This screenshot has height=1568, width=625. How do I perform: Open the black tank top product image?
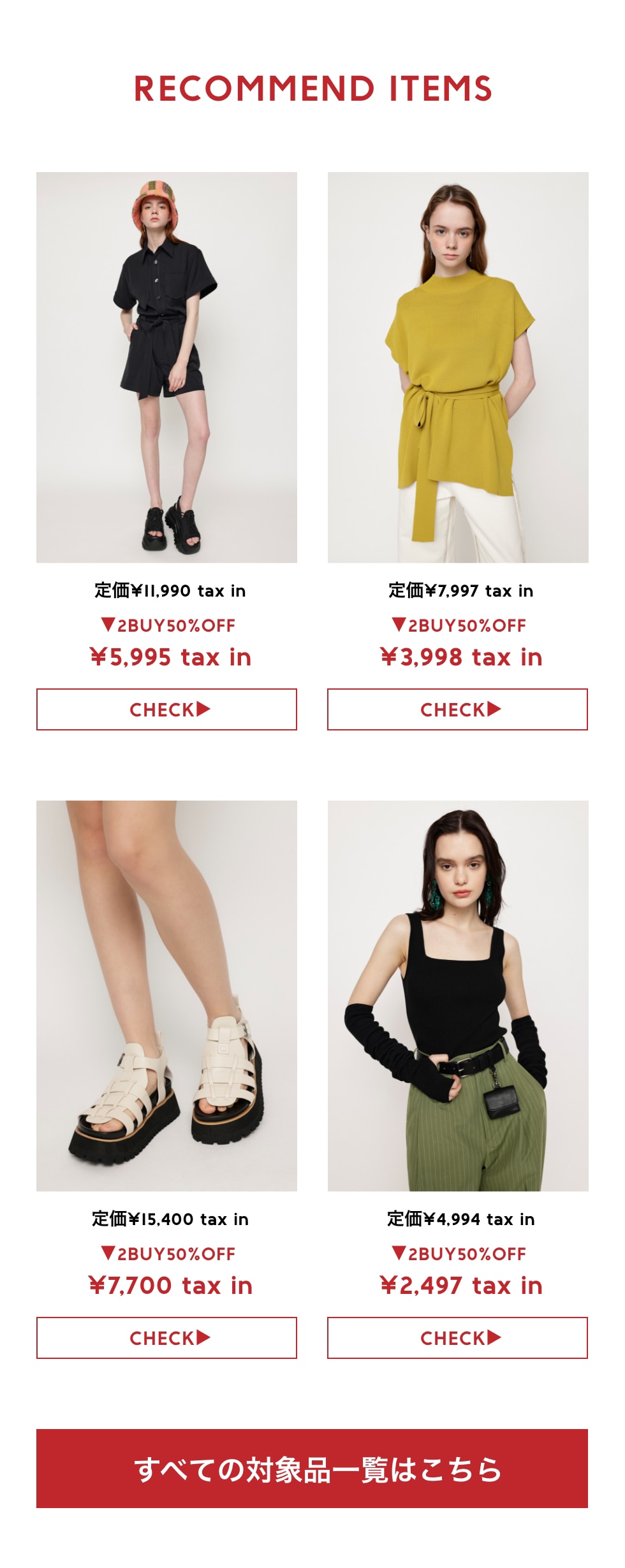[457, 996]
